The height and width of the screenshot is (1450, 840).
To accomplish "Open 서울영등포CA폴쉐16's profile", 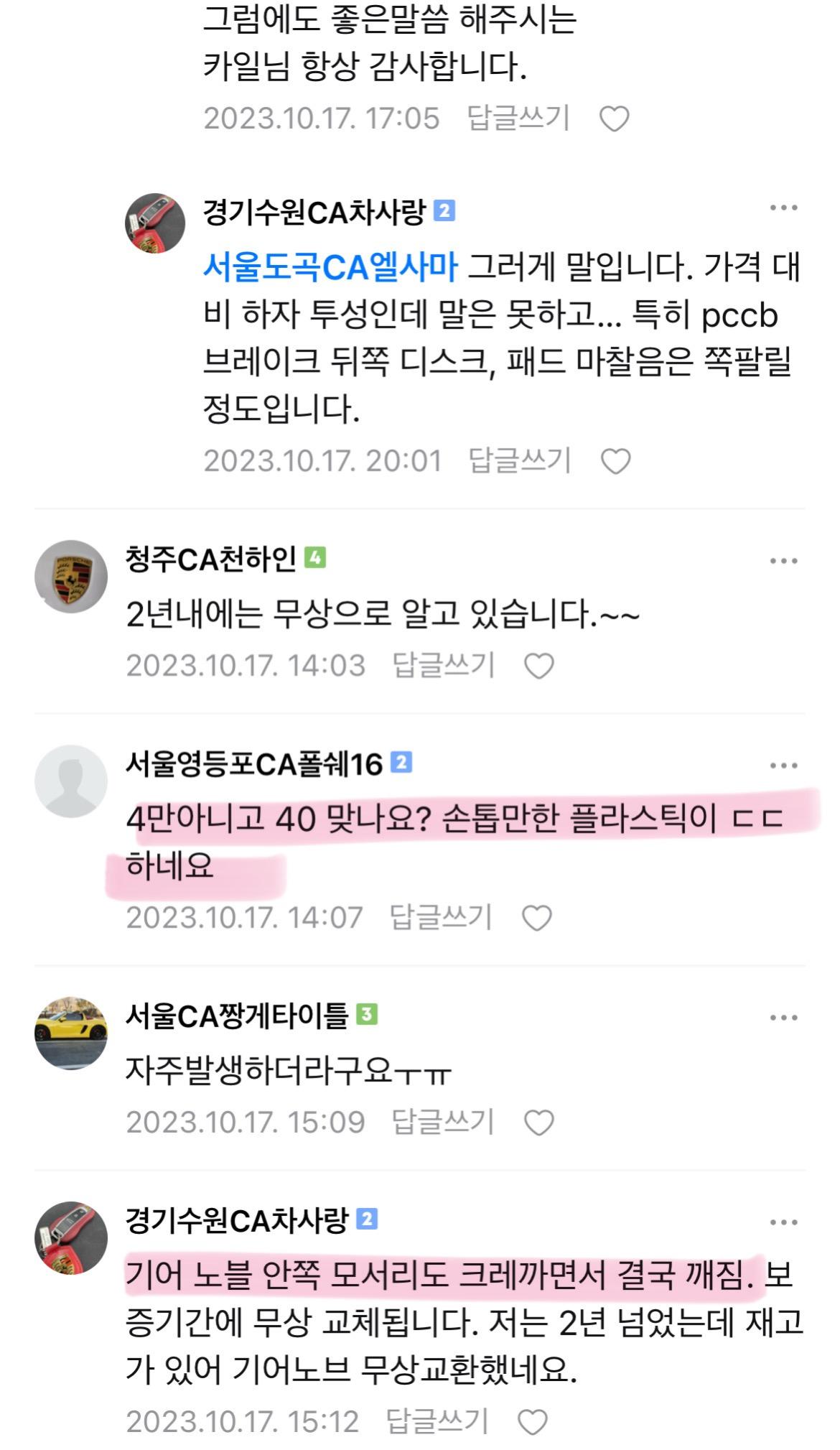I will point(71,781).
